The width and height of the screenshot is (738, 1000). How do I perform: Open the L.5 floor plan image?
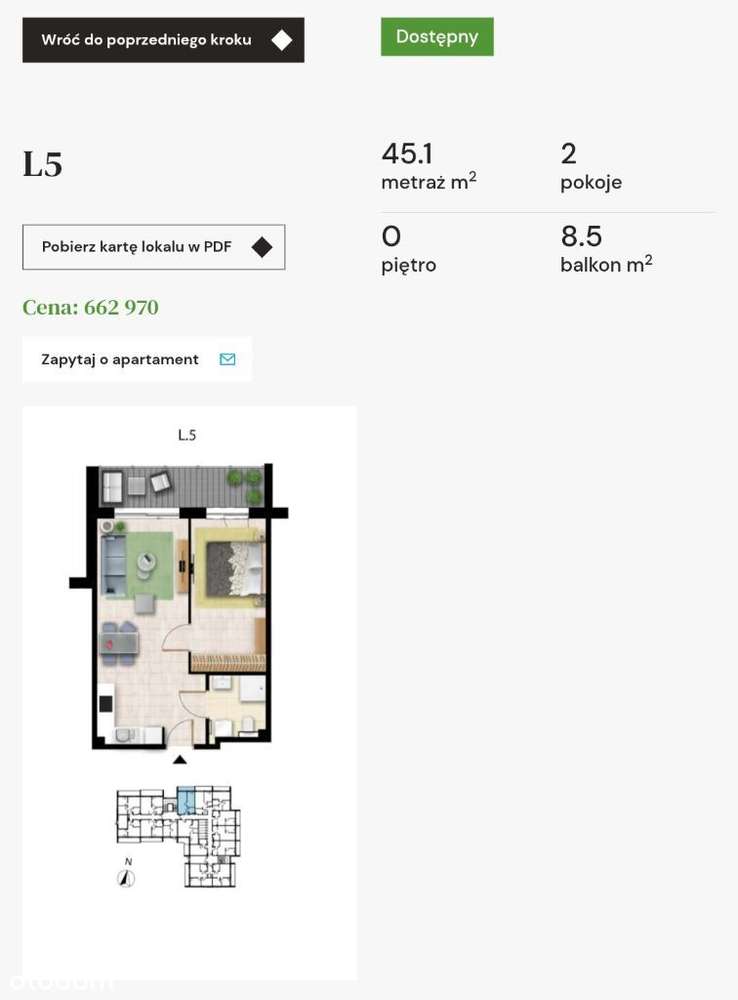[x=189, y=693]
